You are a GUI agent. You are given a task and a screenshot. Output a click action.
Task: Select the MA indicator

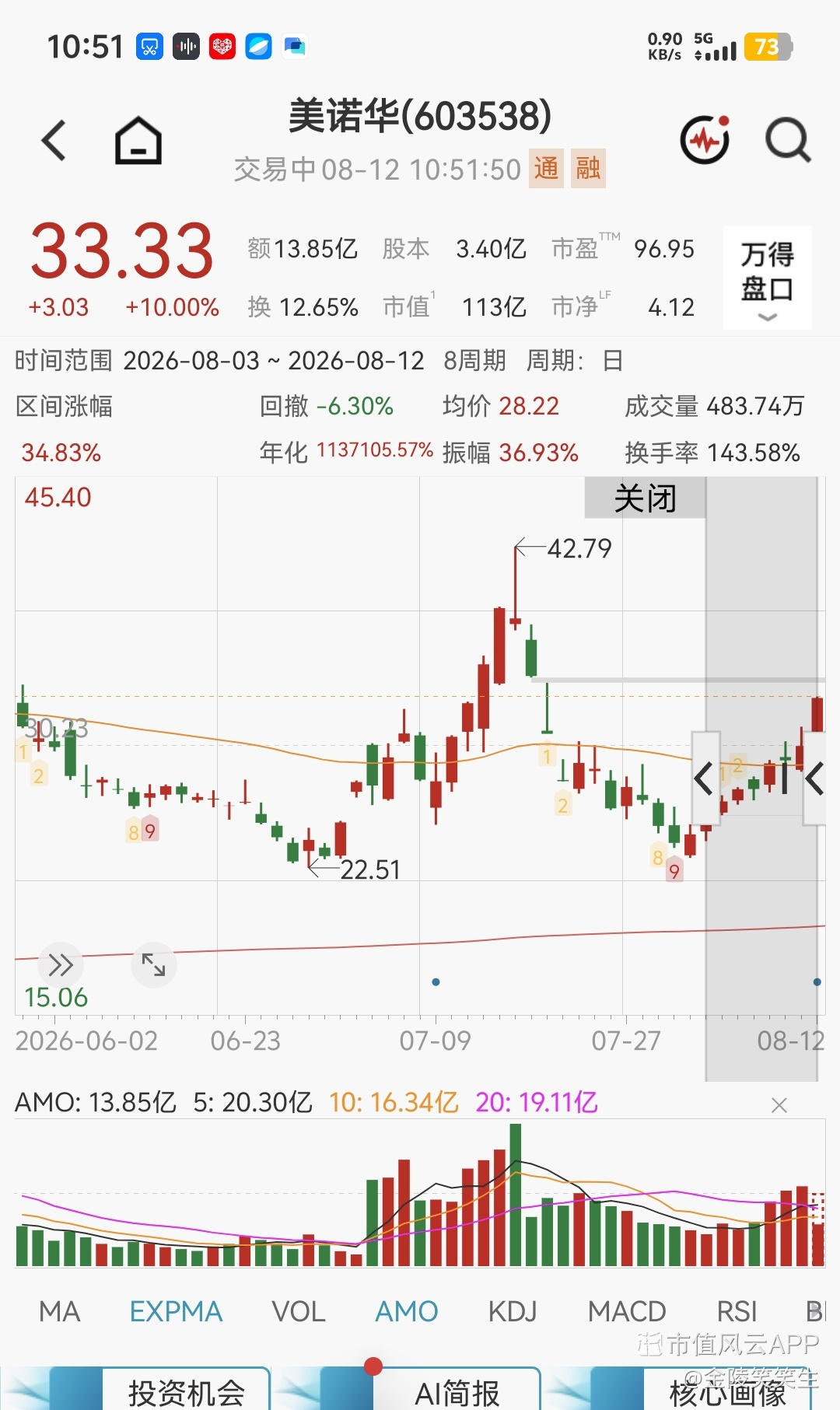59,1311
